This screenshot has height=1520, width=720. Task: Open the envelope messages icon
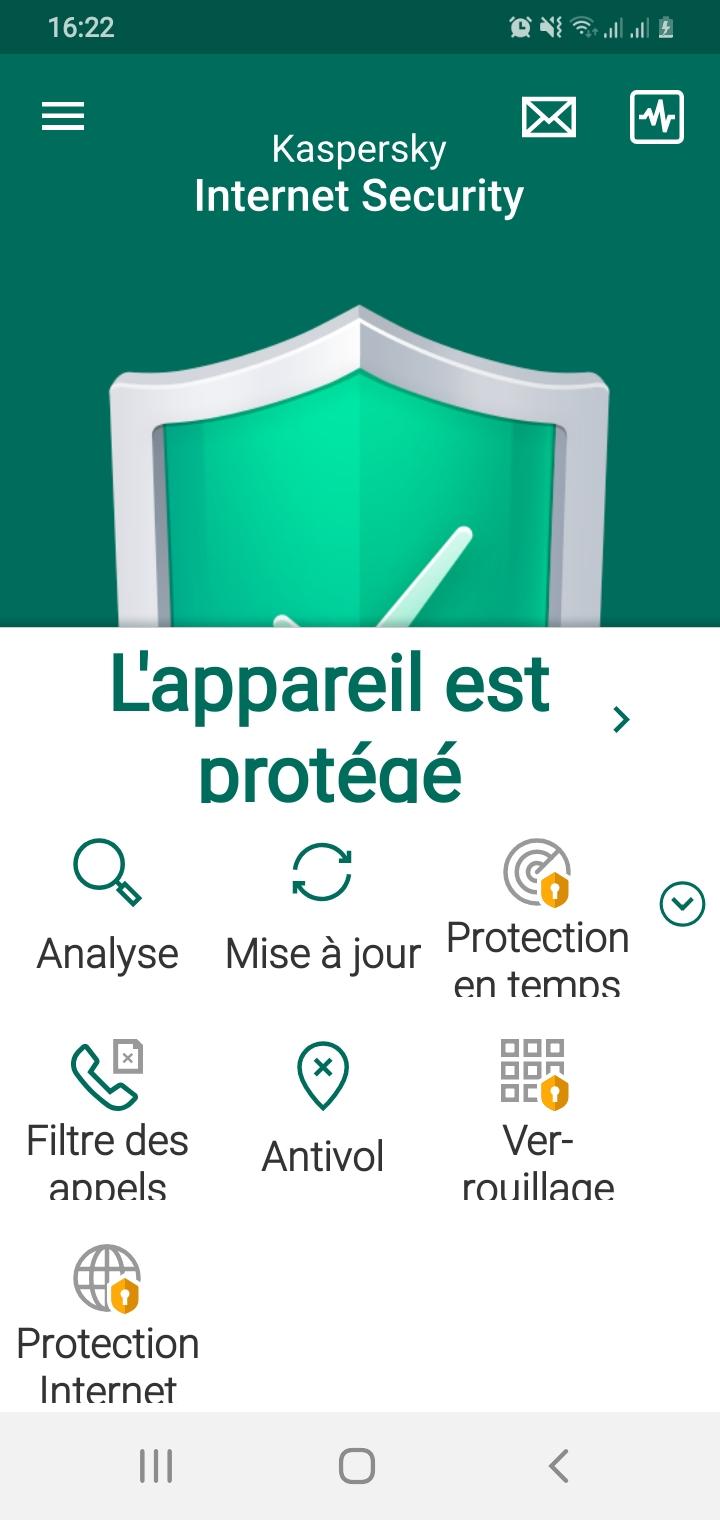click(549, 118)
